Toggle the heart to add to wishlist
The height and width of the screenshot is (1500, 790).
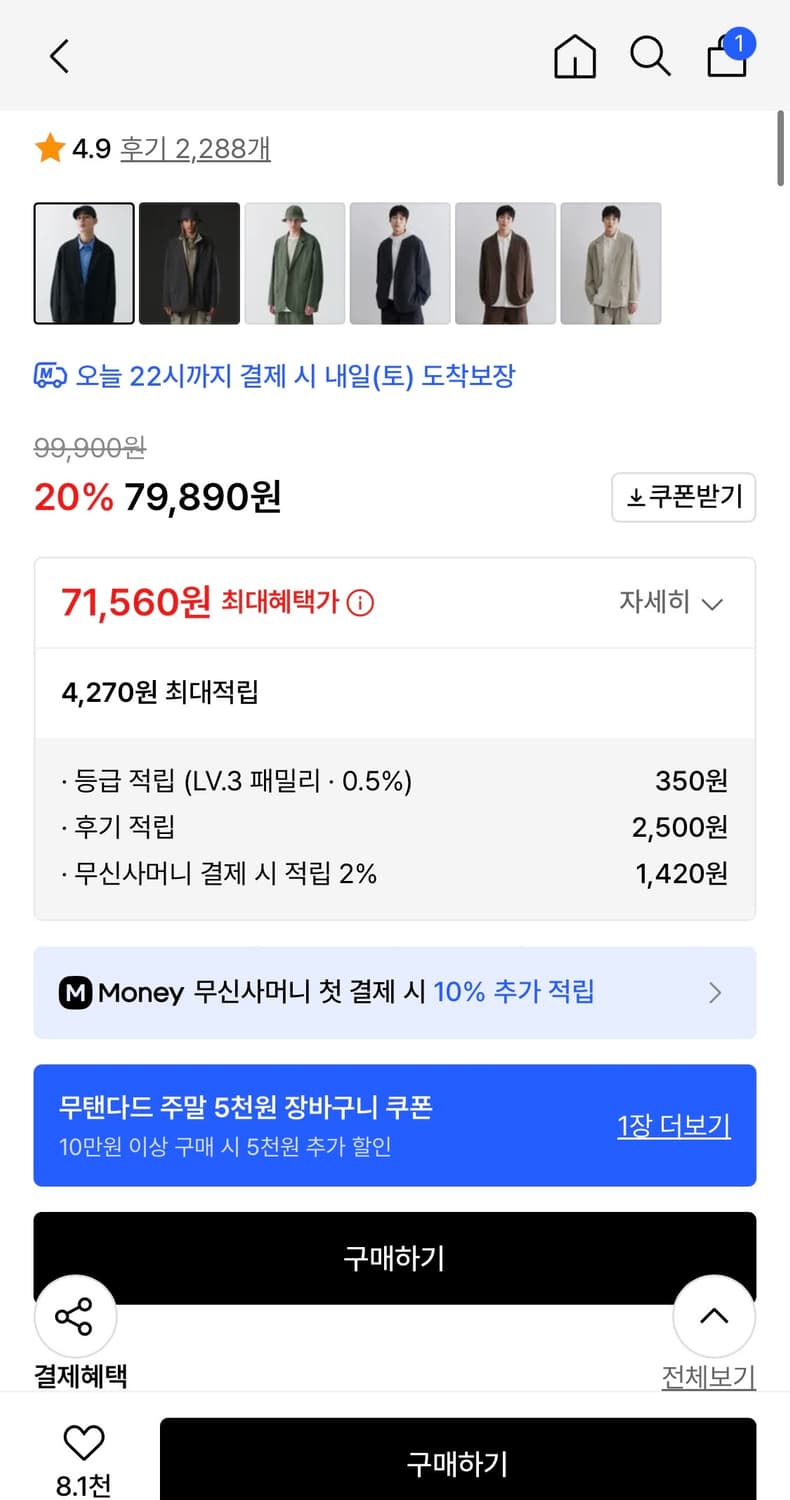click(84, 1441)
